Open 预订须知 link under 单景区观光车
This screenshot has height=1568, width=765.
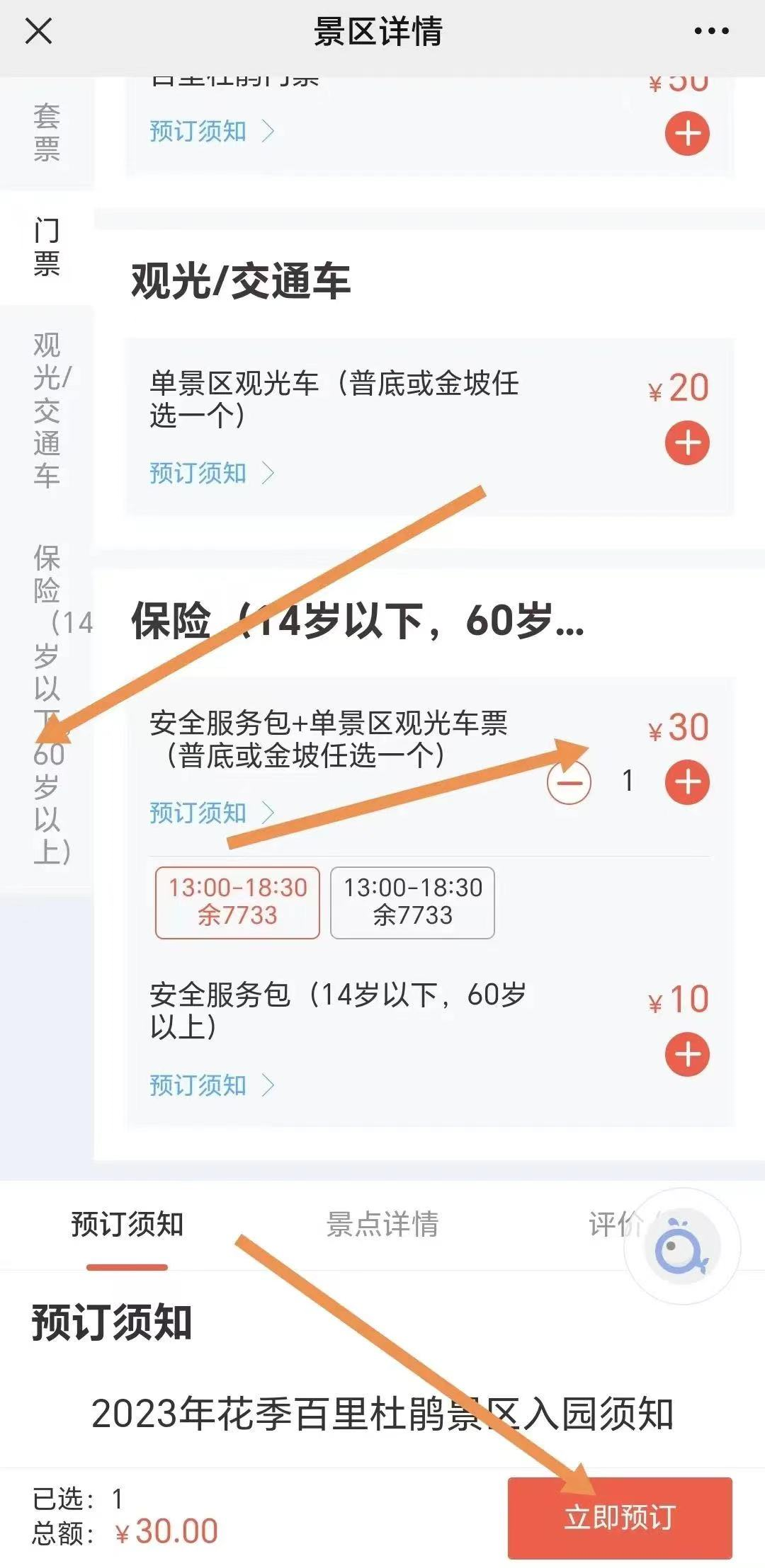pyautogui.click(x=211, y=473)
